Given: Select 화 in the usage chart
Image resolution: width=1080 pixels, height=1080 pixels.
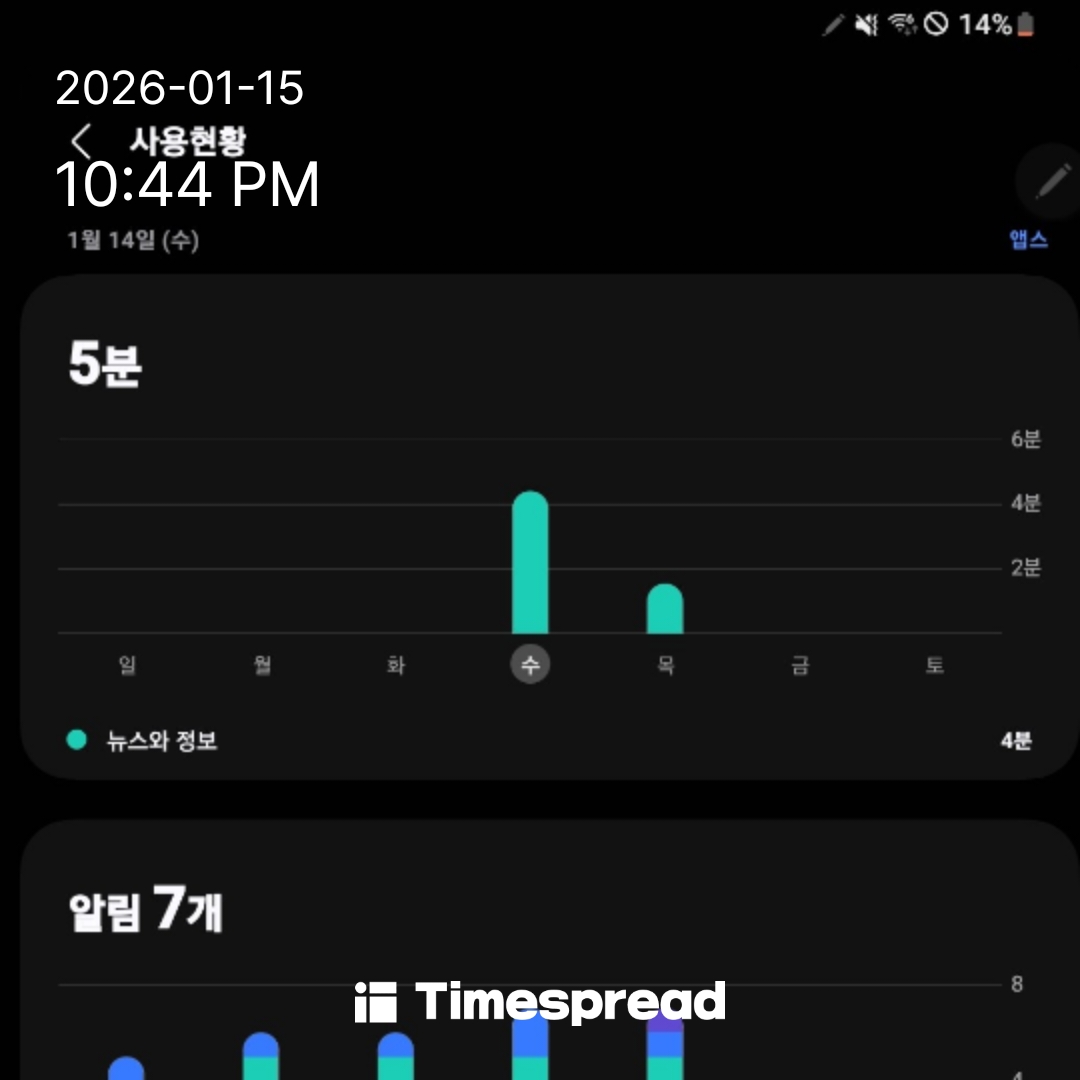Looking at the screenshot, I should coord(396,665).
